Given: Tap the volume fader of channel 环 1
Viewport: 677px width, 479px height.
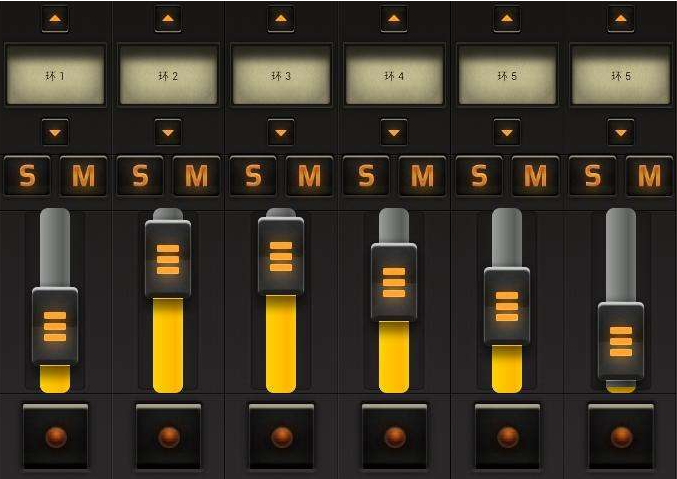Looking at the screenshot, I should pos(55,326).
